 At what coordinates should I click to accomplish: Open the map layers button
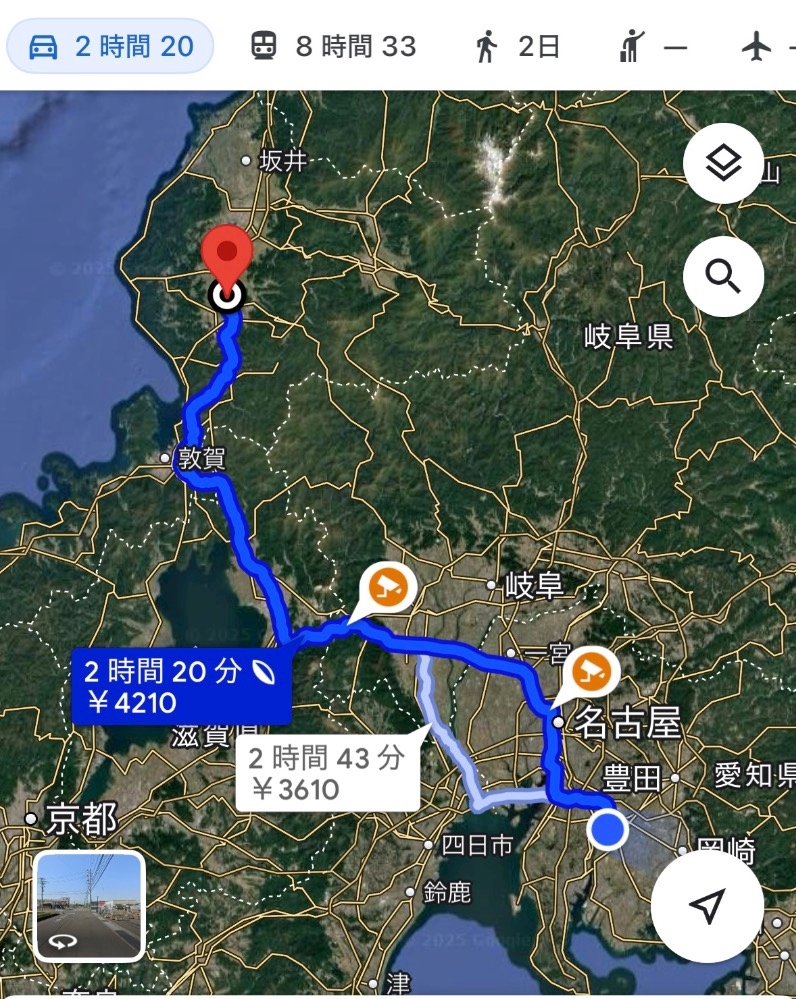[723, 164]
